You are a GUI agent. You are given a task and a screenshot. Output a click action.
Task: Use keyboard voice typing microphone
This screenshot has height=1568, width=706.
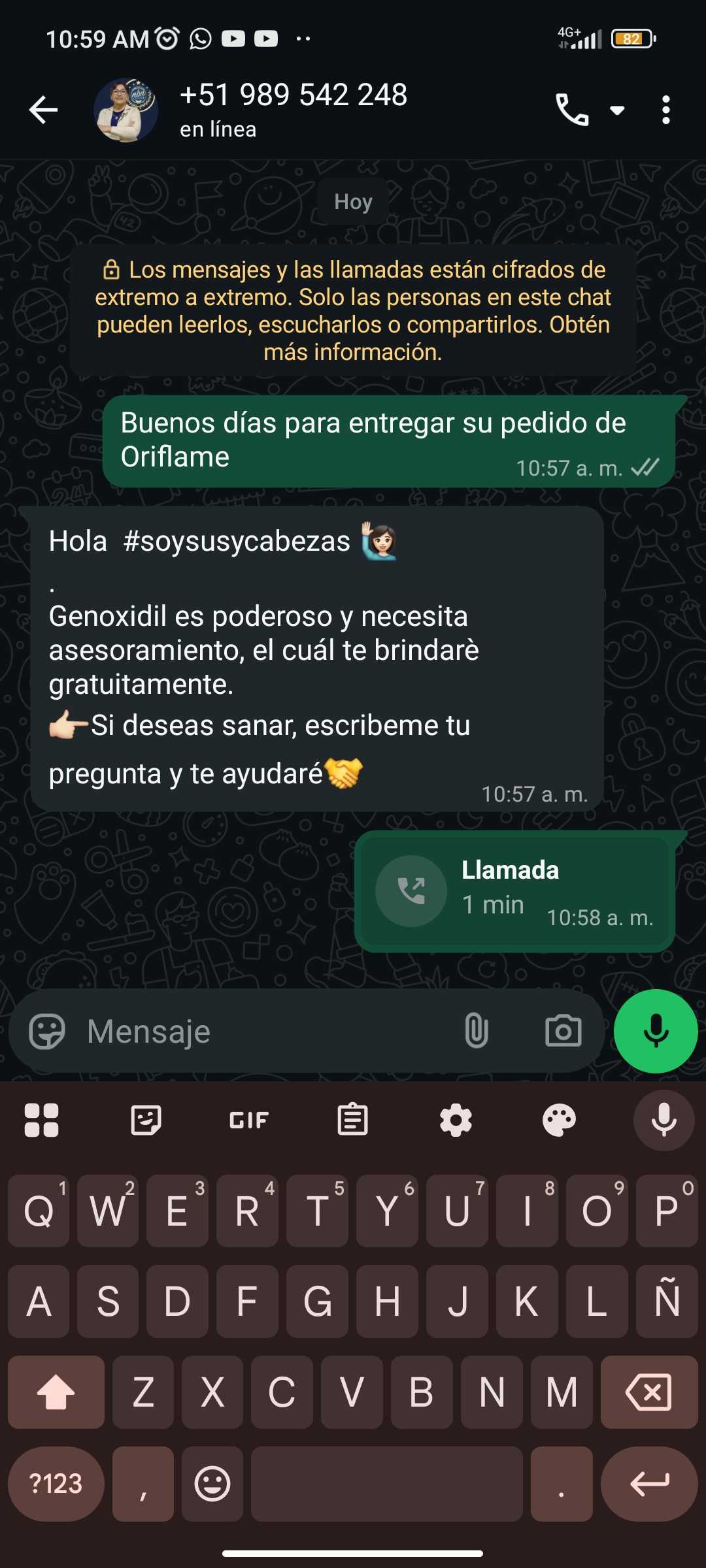coord(664,1120)
